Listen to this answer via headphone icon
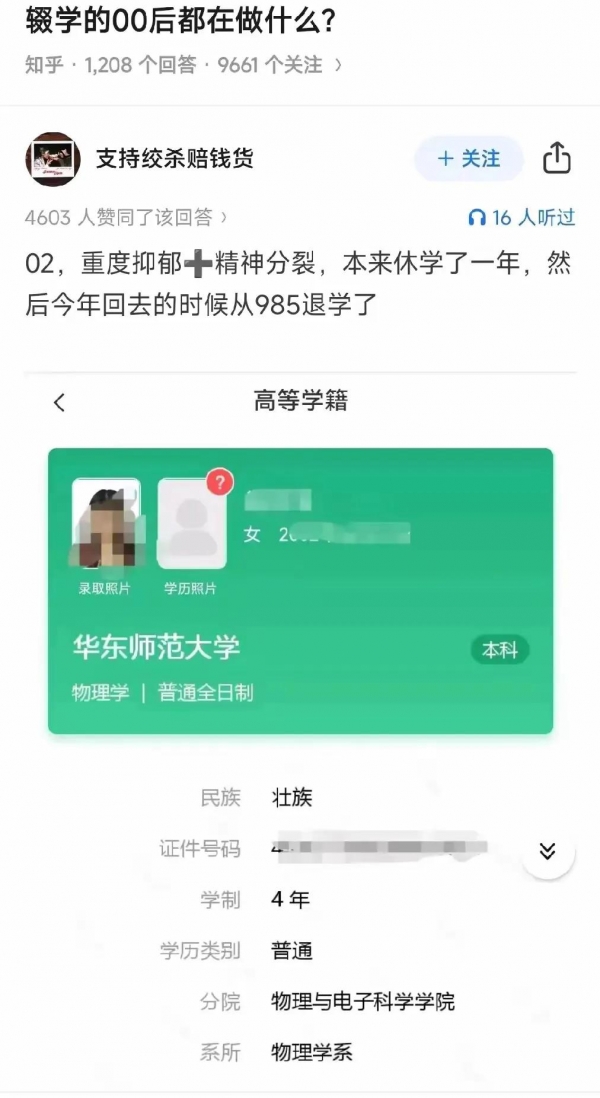The height and width of the screenshot is (1098, 600). [x=522, y=217]
